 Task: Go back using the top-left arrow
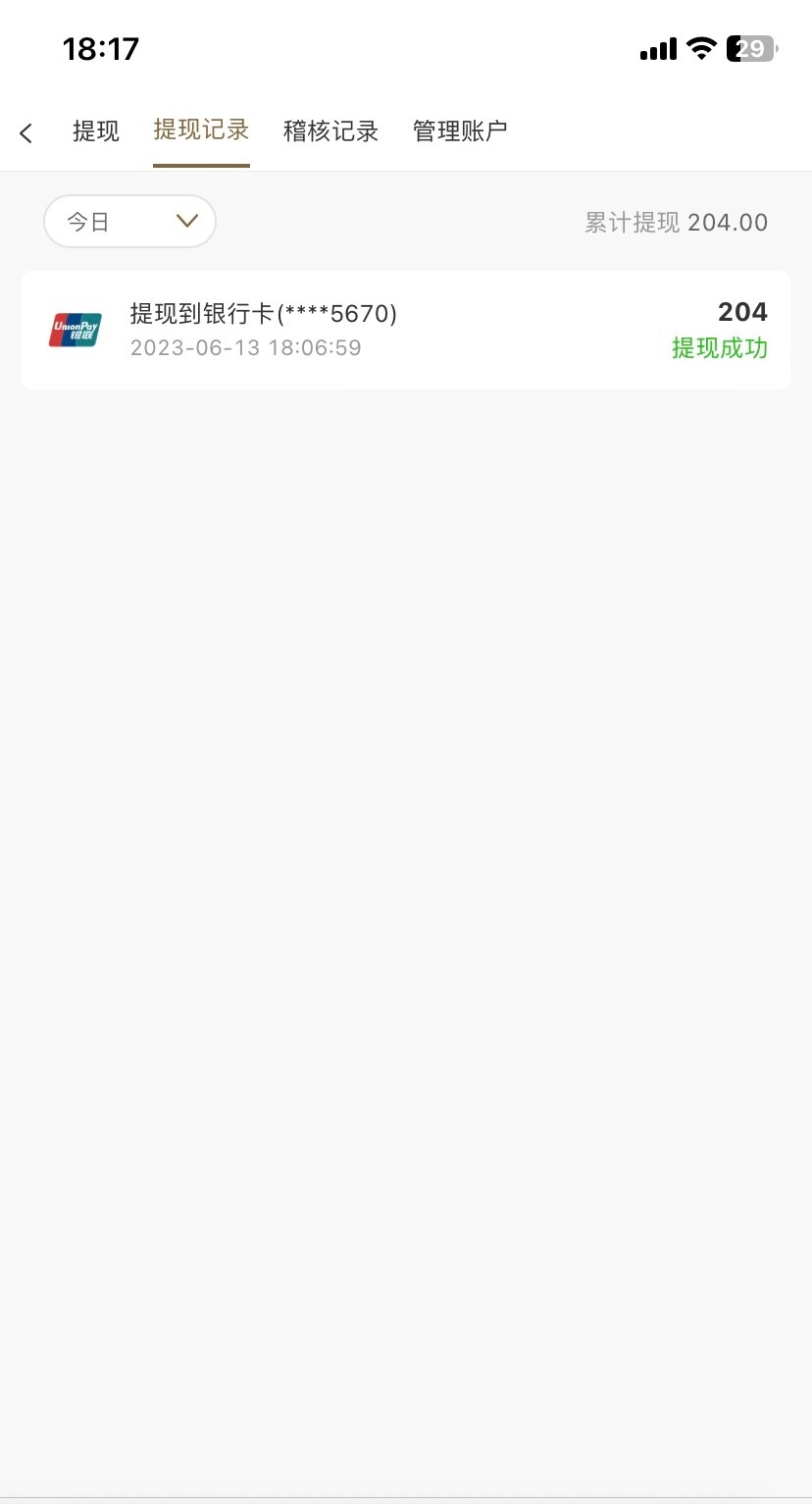[26, 132]
